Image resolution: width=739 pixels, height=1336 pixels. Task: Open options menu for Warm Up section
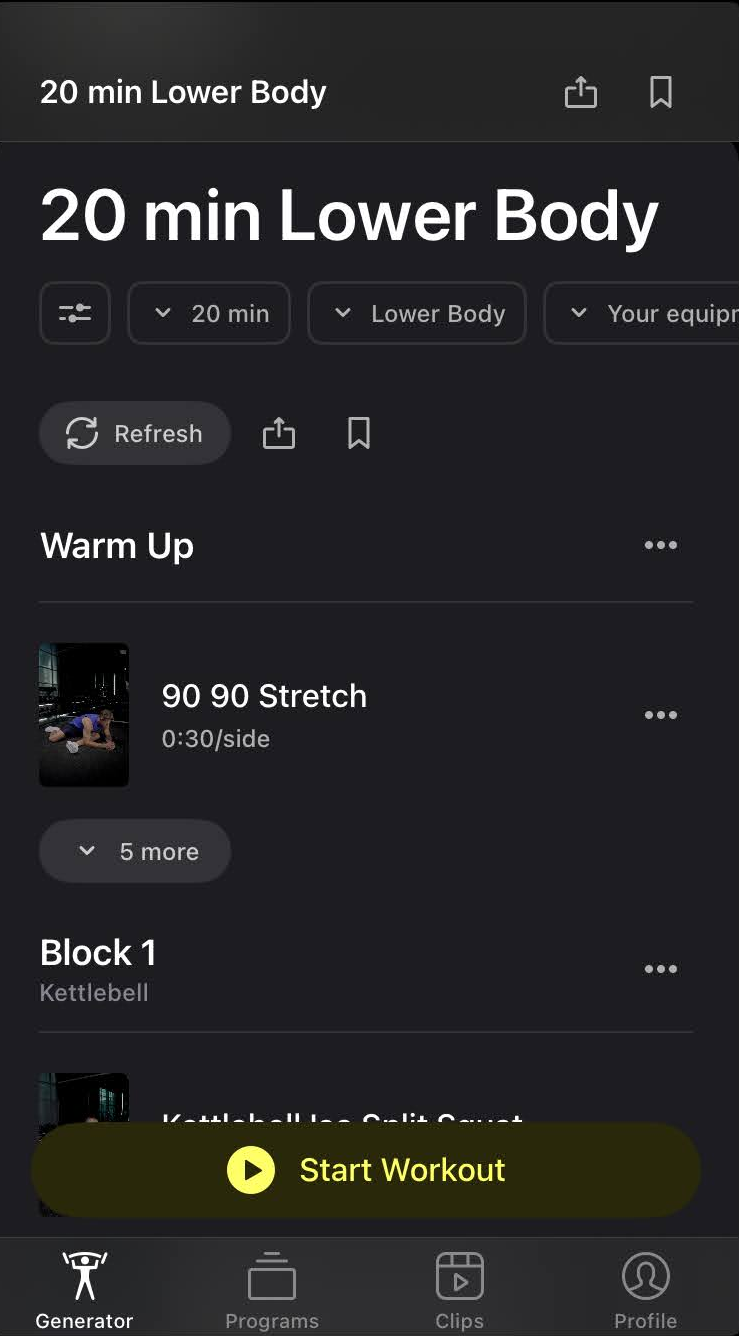(x=660, y=545)
